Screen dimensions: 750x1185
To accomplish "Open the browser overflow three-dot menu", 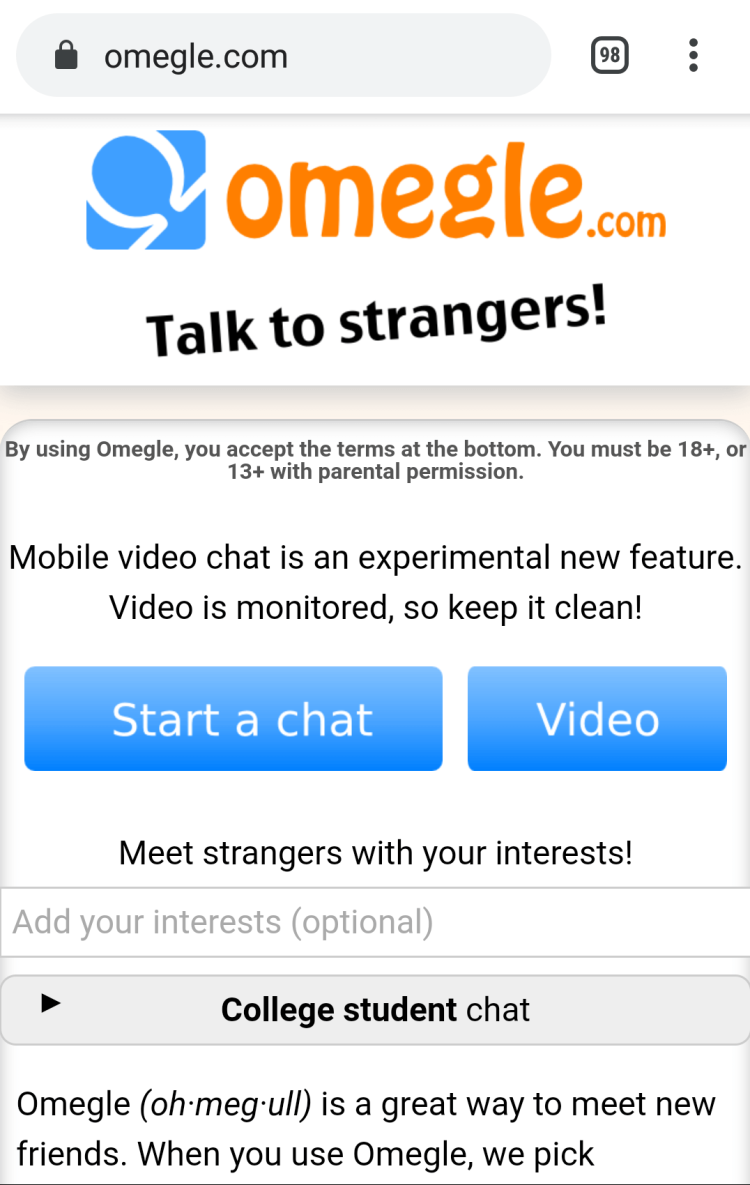I will 693,55.
